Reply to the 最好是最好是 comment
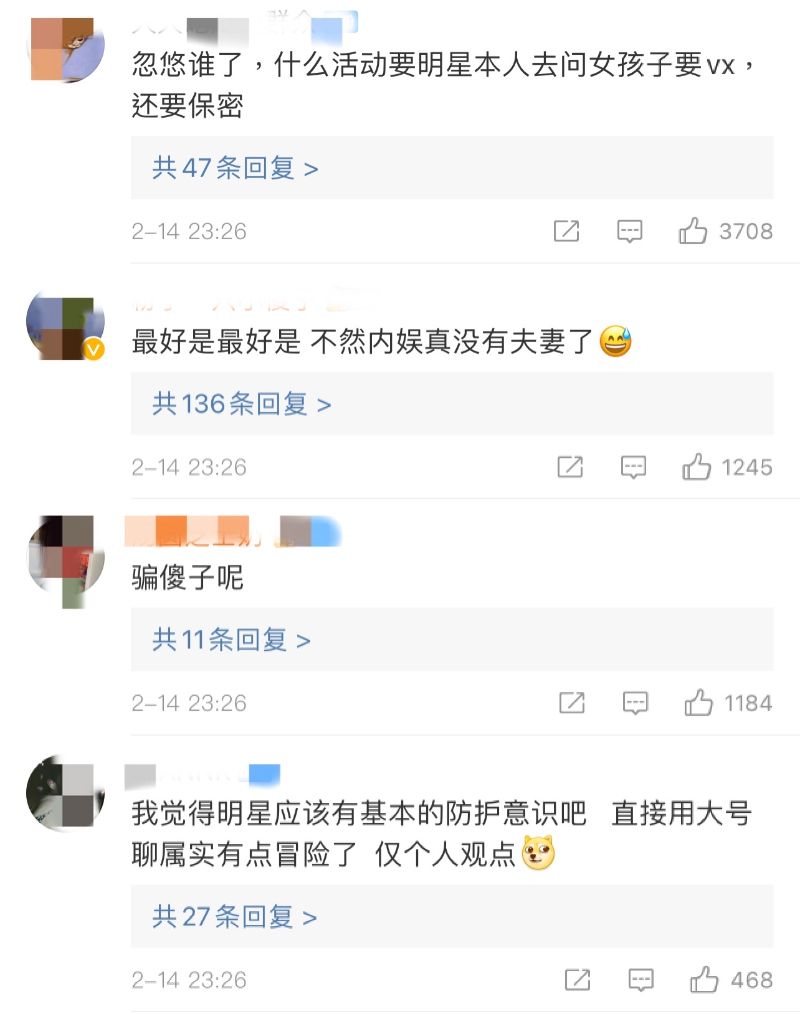The height and width of the screenshot is (1014, 800). pos(633,467)
